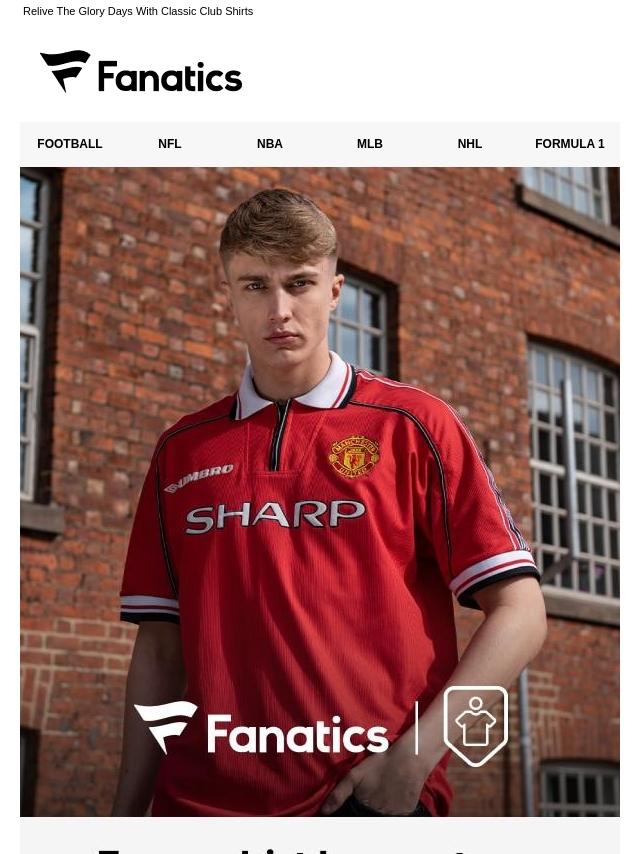Tap the Fanatics logo in the header
Image resolution: width=640 pixels, height=854 pixels.
click(x=141, y=72)
